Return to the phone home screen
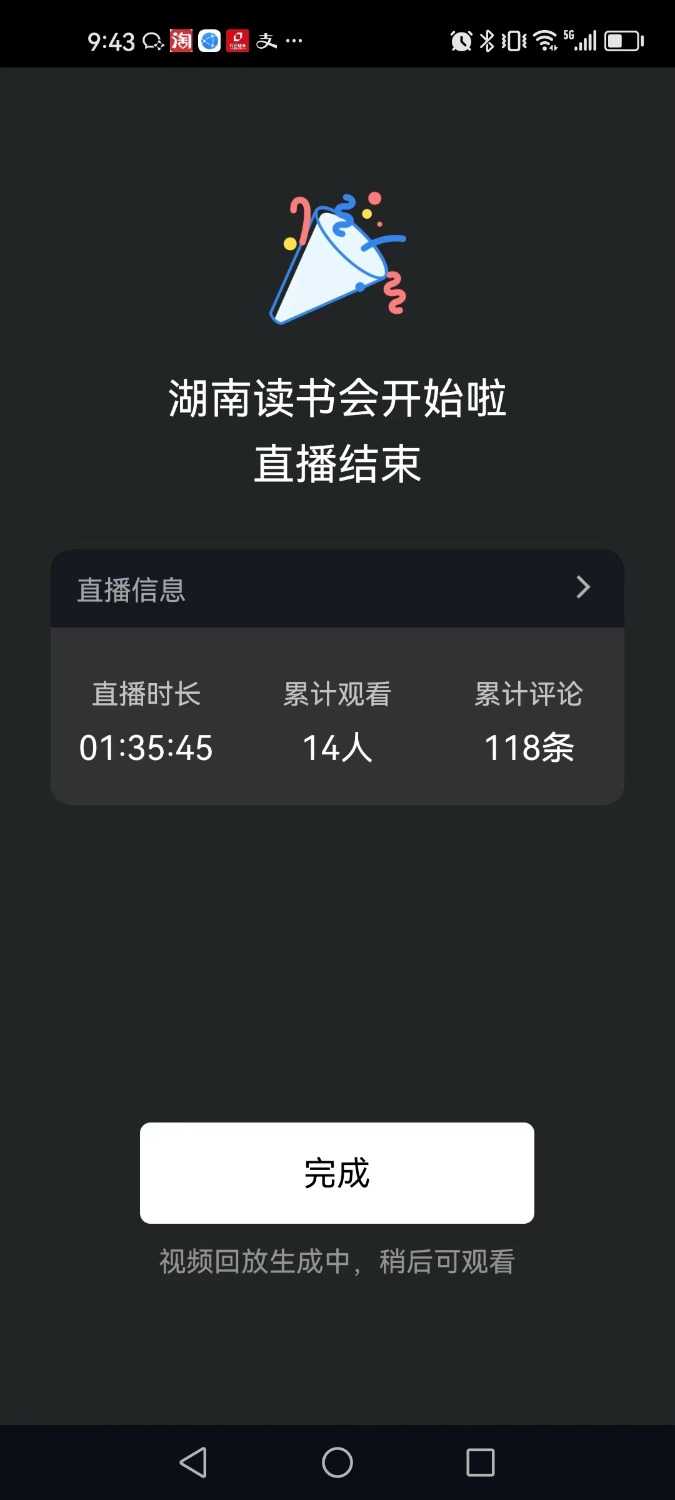Viewport: 675px width, 1500px height. [337, 1462]
